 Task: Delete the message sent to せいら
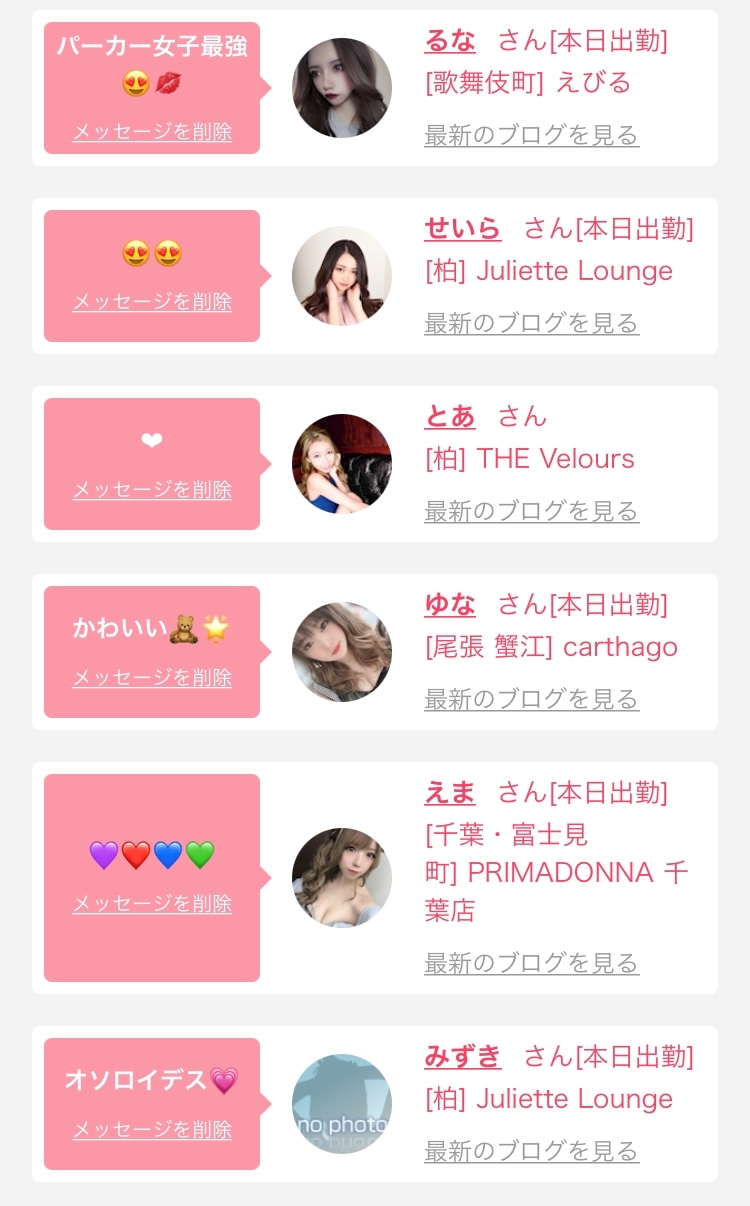tap(152, 302)
